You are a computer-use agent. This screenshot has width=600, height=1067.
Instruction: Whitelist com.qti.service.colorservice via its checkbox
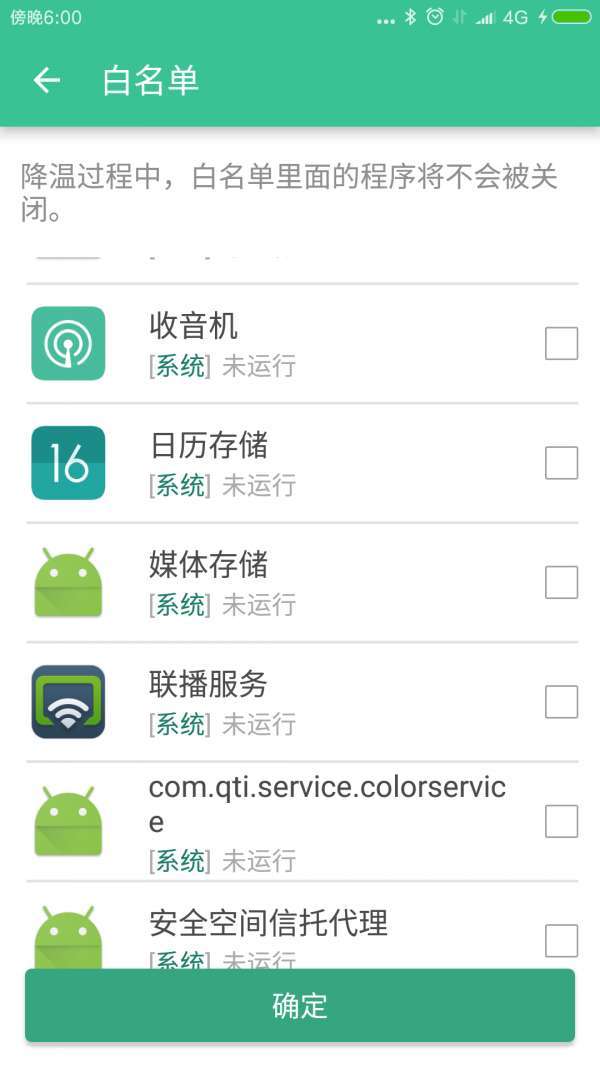561,821
